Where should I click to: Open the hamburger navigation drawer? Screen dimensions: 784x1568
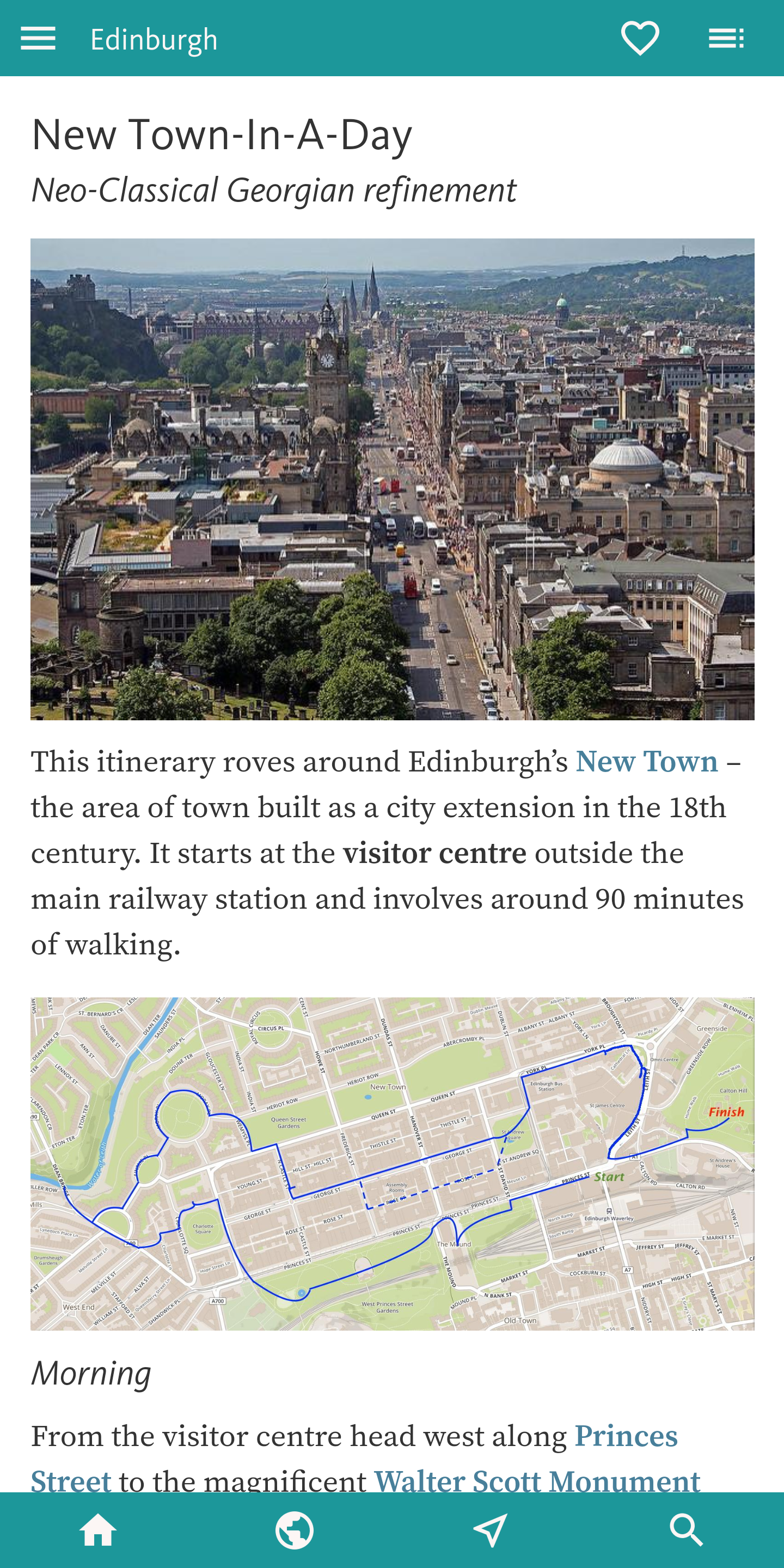(x=38, y=38)
